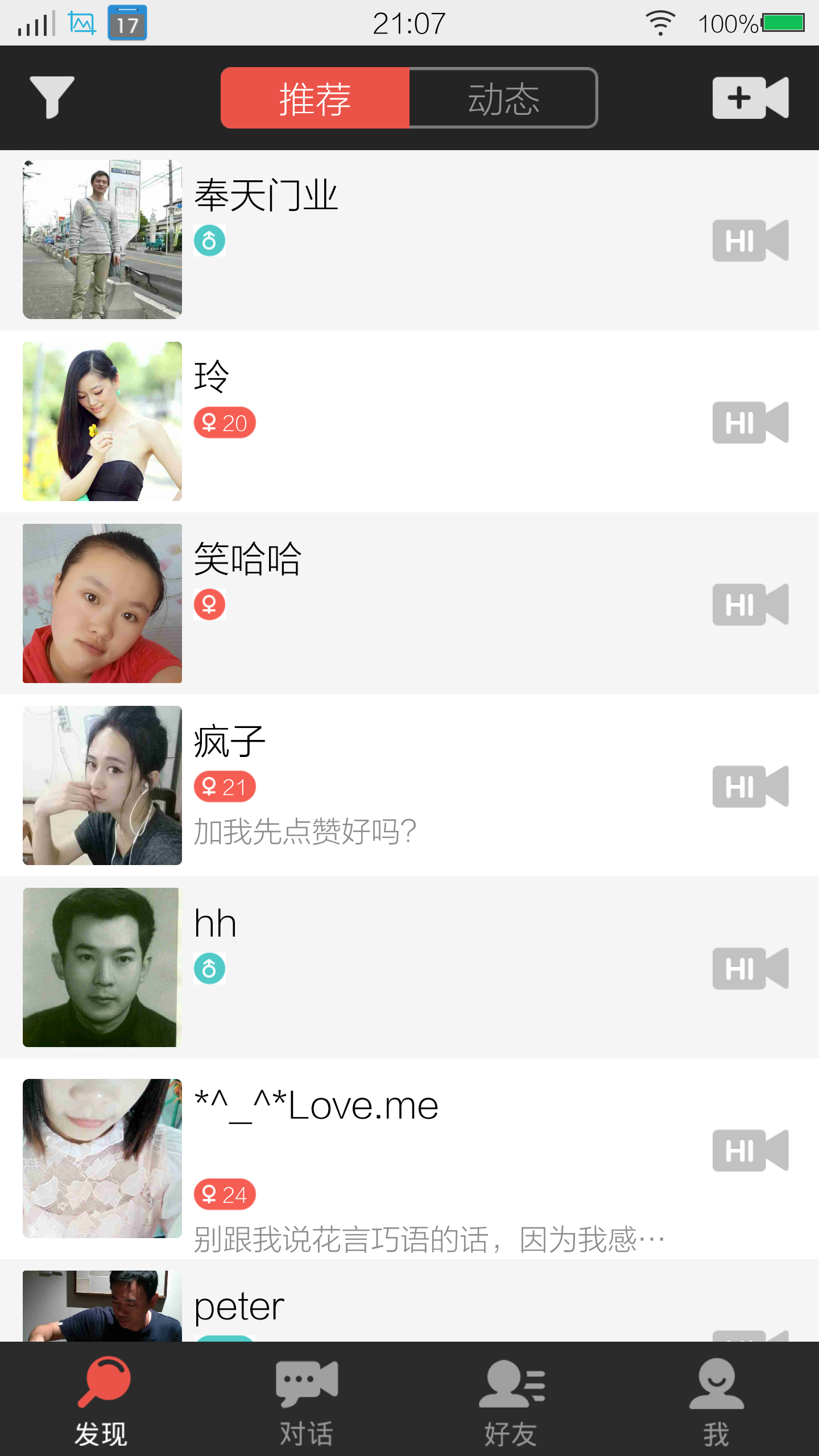Open the 好友 friends tab
The image size is (819, 1456).
tap(511, 1400)
